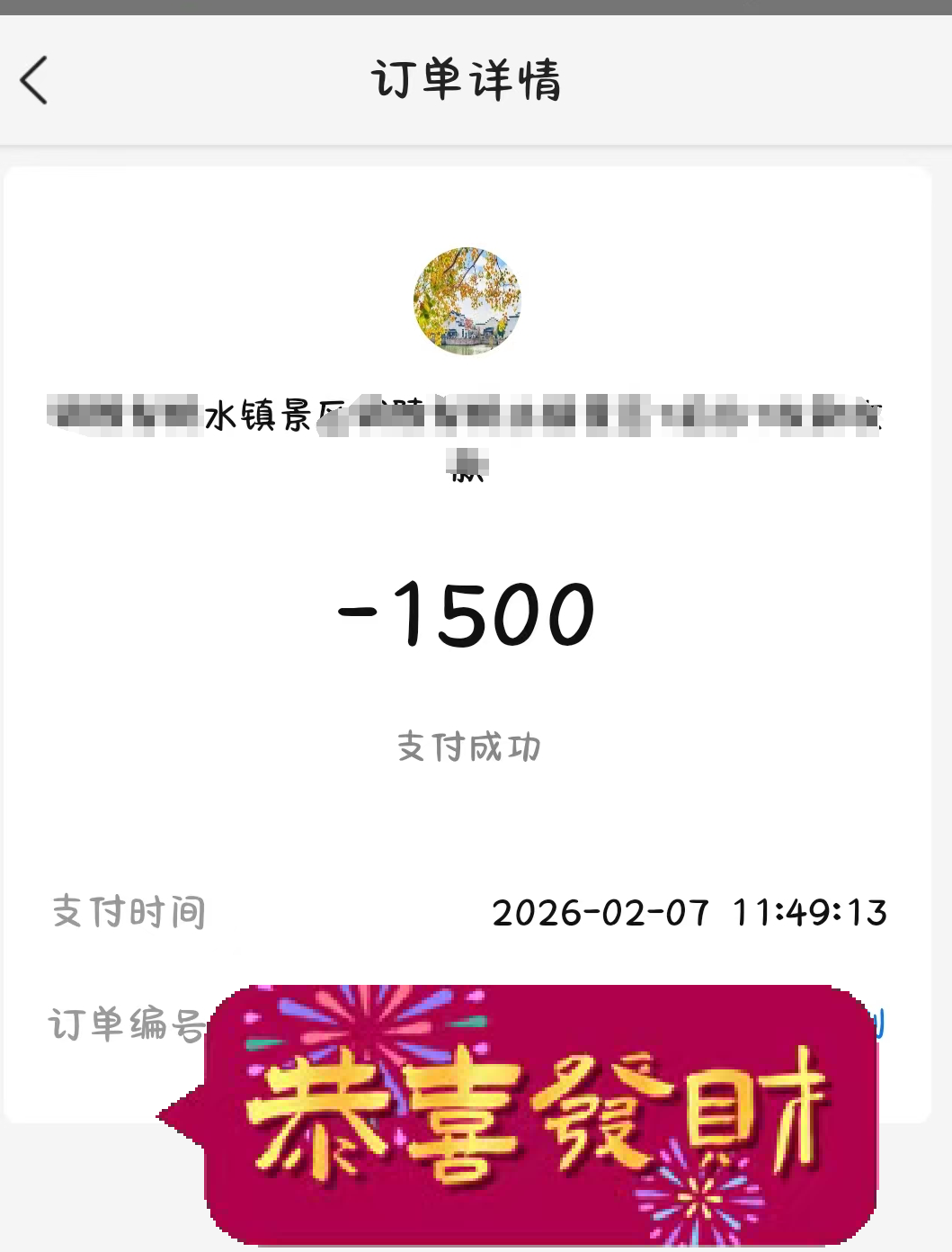Go back from order details
The width and height of the screenshot is (952, 1252).
(x=34, y=81)
